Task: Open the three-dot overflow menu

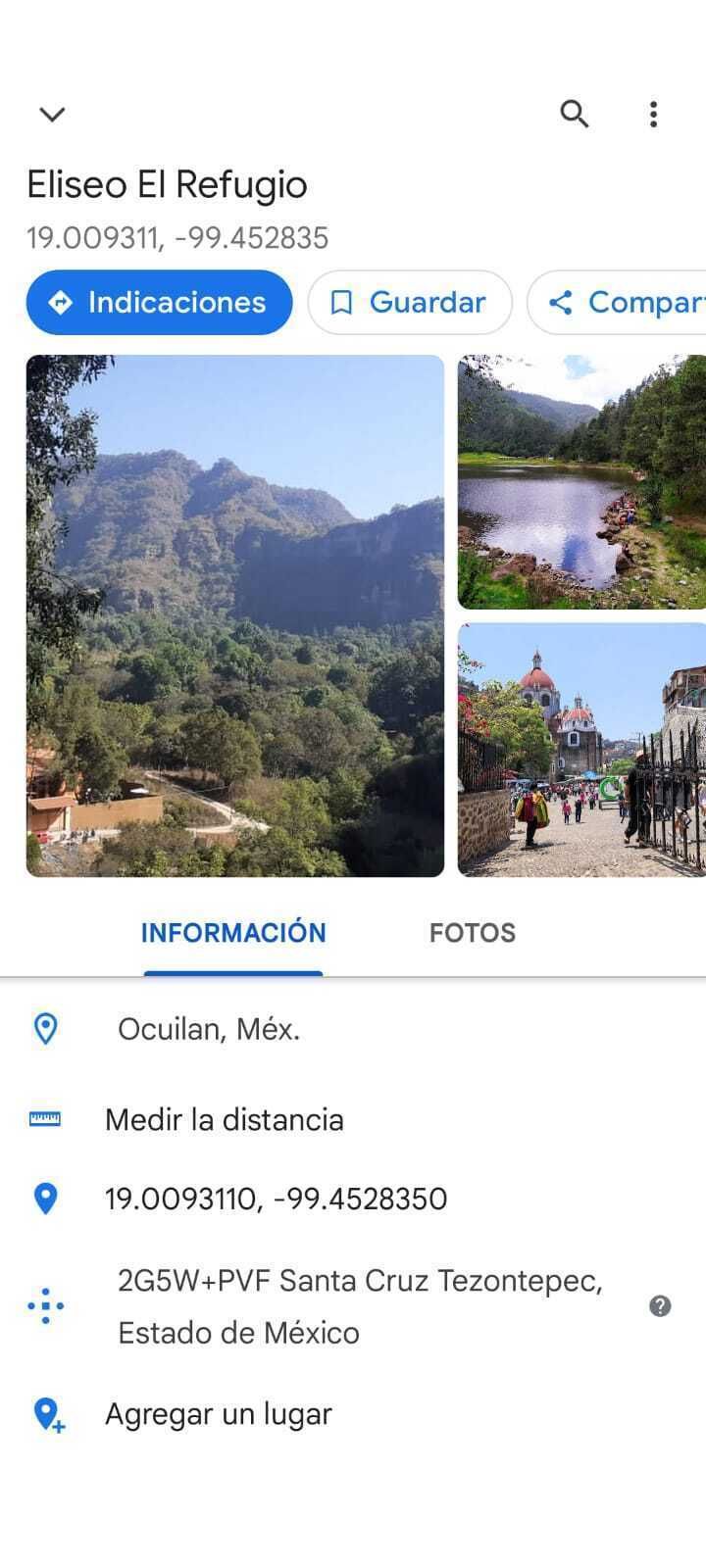Action: coord(653,114)
